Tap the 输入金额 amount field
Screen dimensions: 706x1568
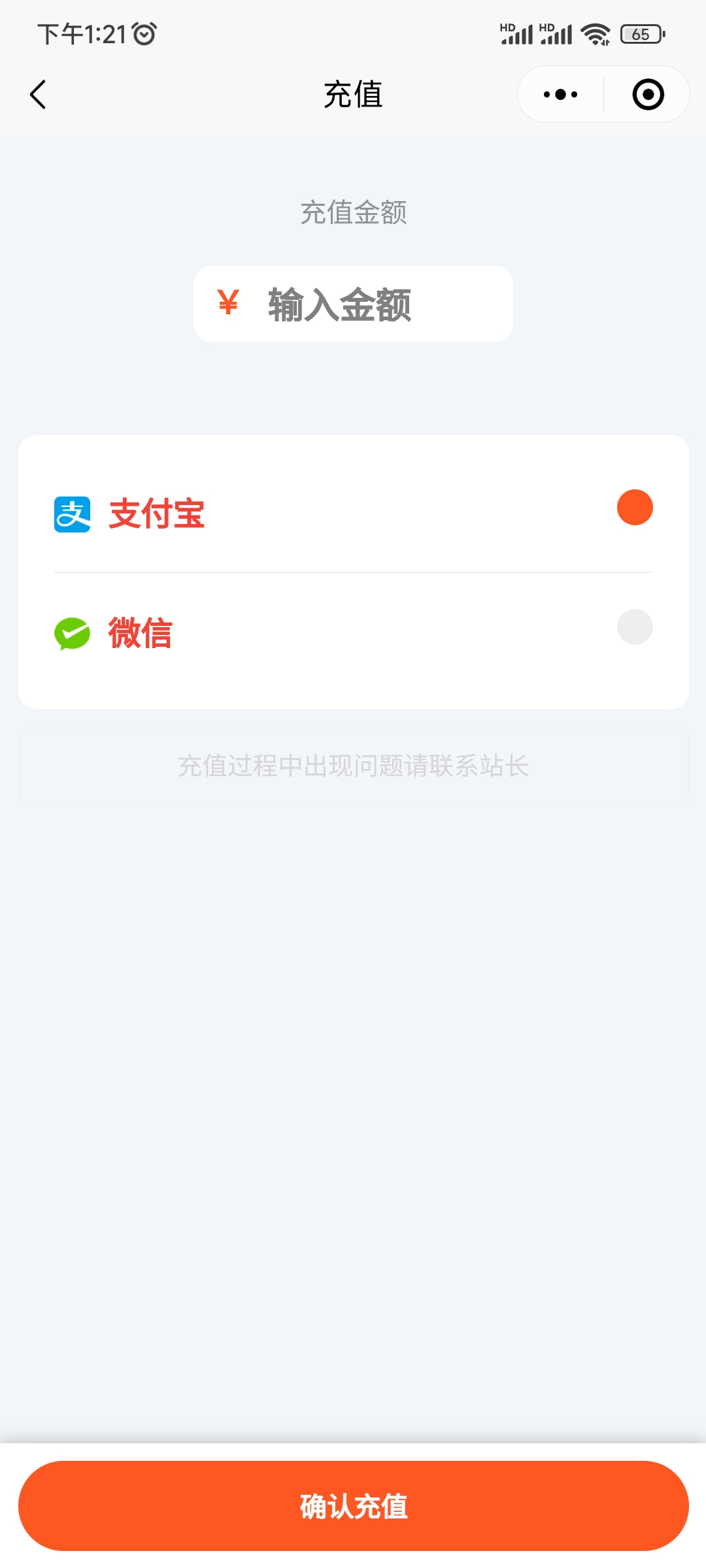[353, 304]
